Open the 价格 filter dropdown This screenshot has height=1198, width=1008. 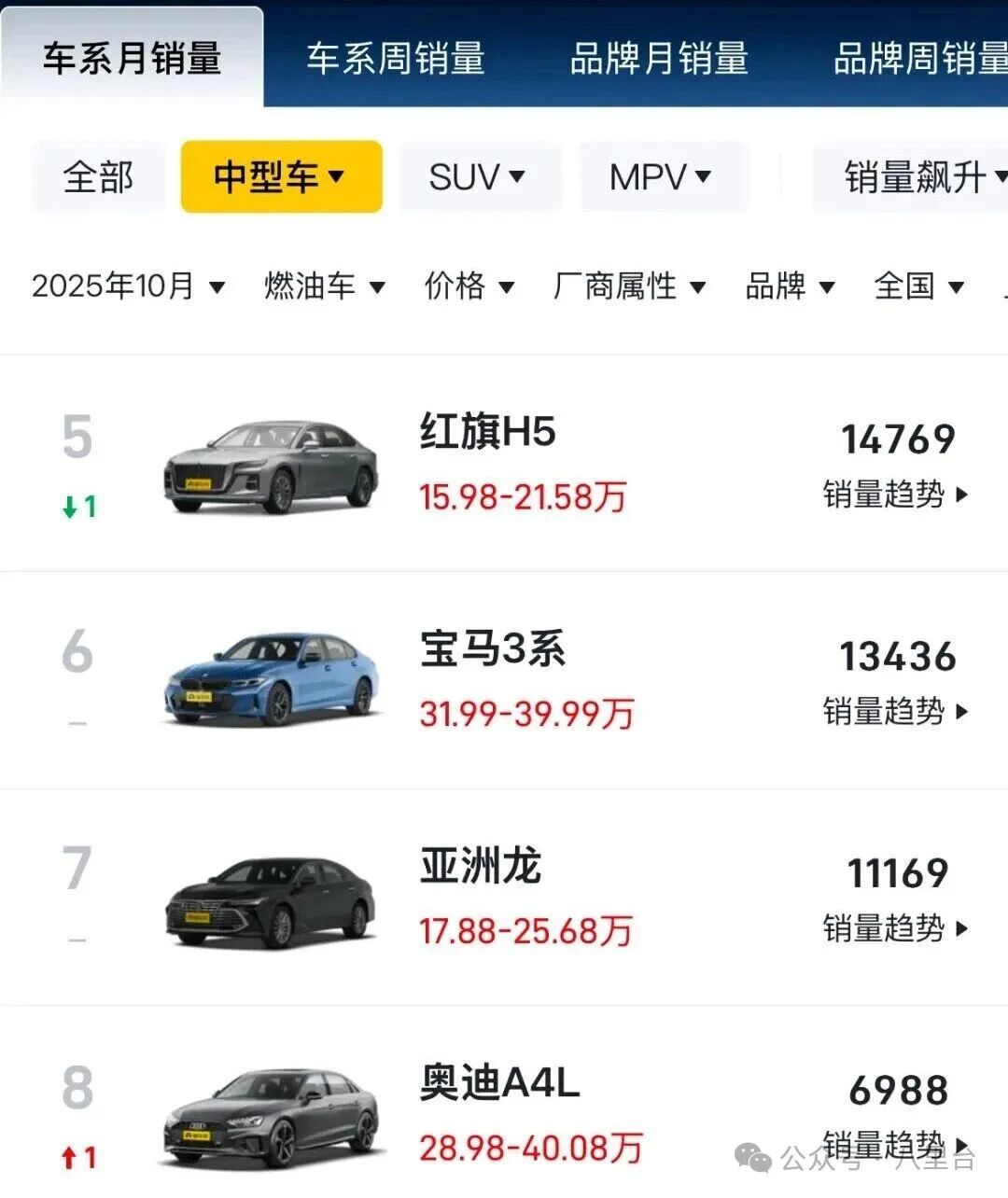point(469,286)
